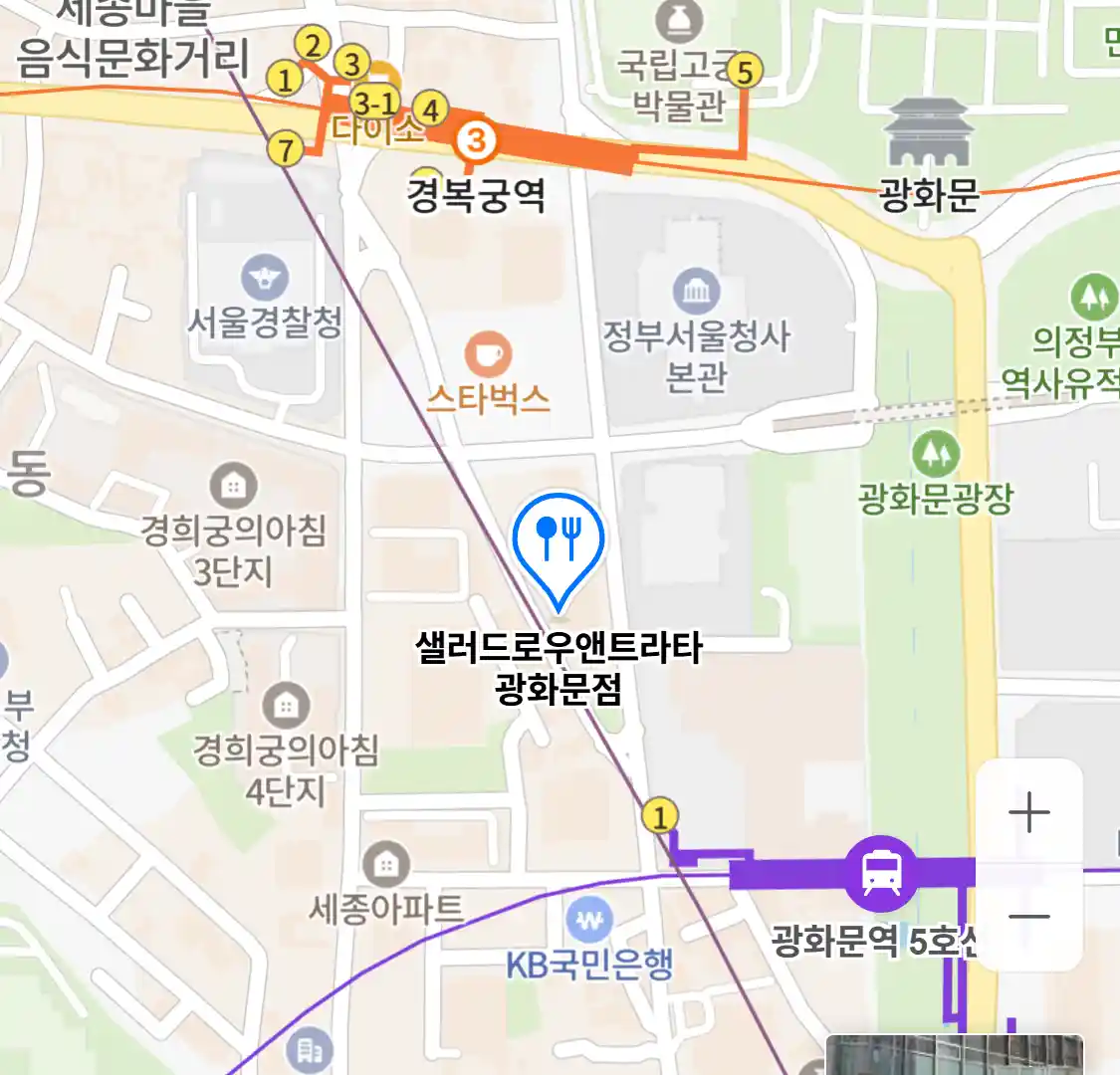Select the 경희궁의아침 4단지 marker
Screen dimensions: 1120x1075
(x=286, y=705)
